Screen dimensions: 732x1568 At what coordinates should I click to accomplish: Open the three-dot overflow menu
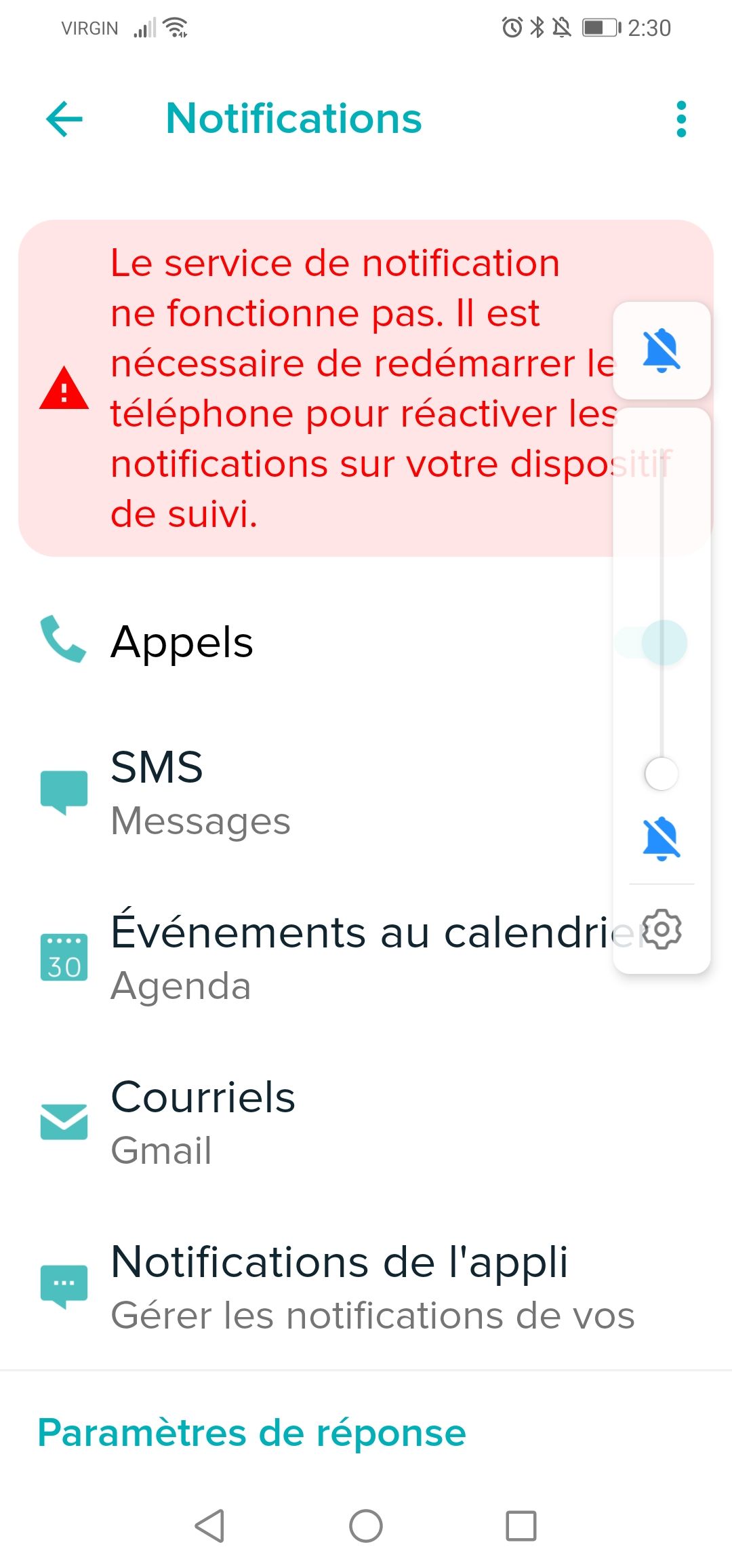681,119
